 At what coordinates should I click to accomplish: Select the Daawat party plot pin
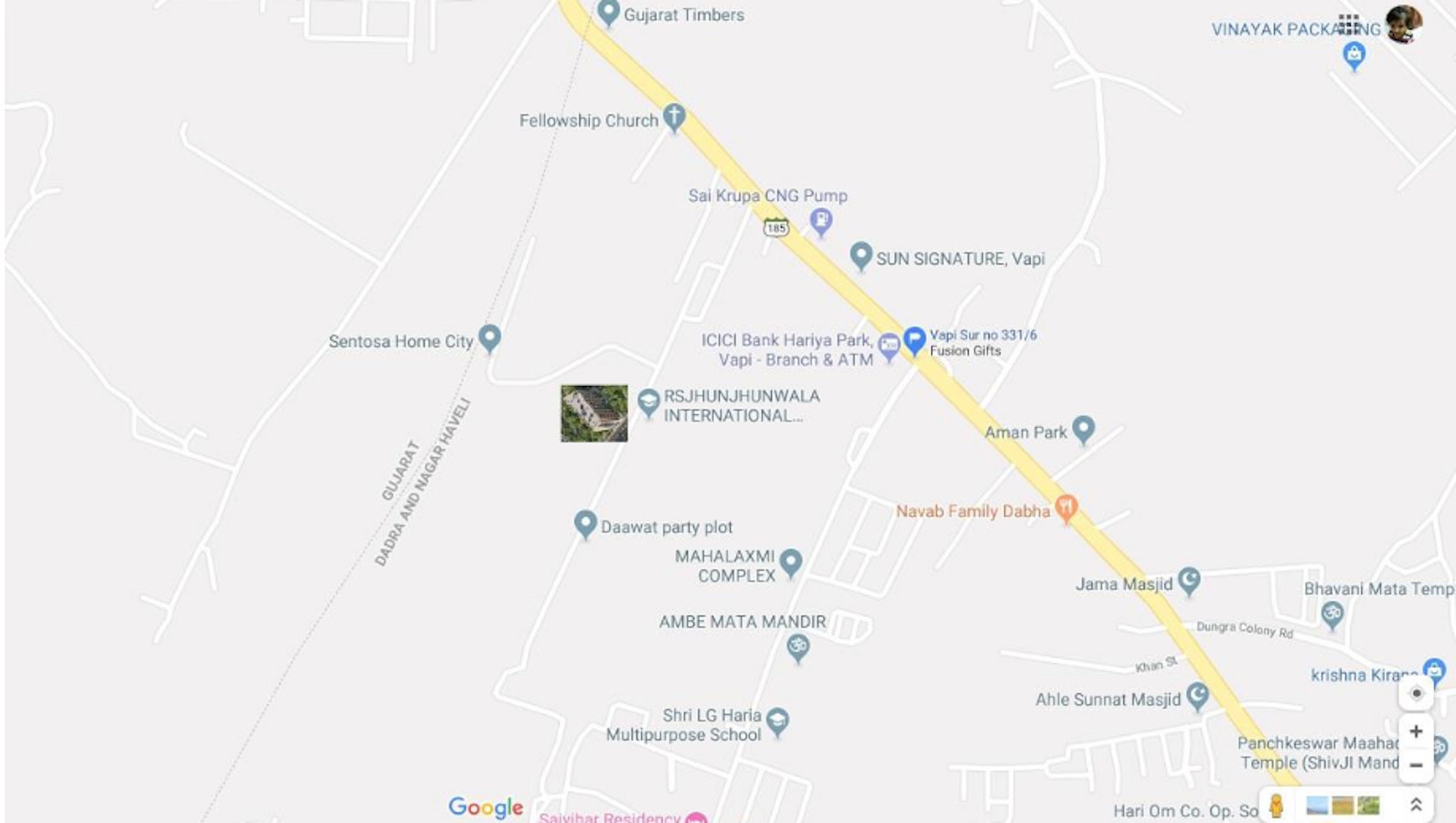(584, 524)
